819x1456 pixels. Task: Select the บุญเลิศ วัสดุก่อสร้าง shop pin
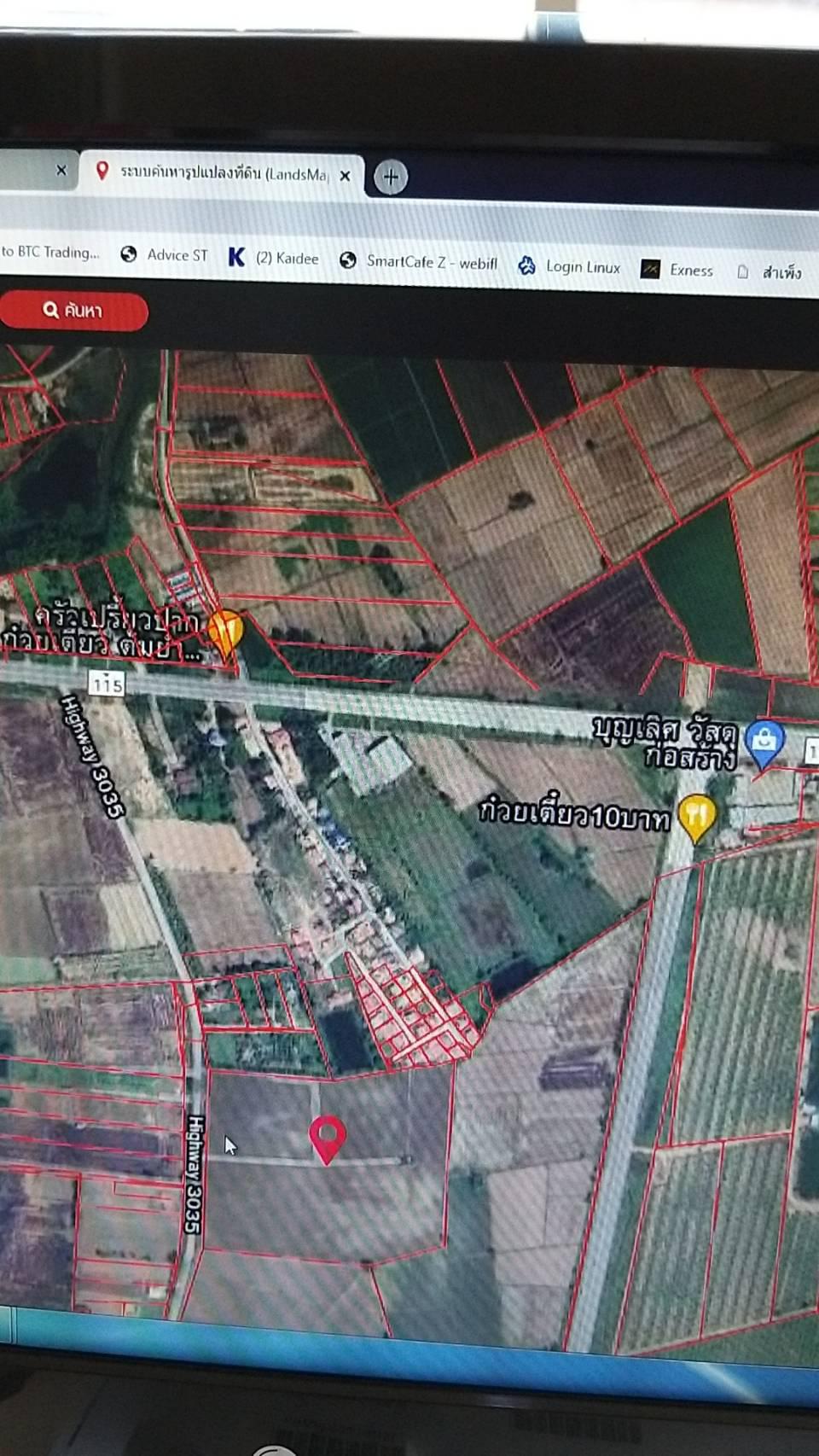coord(764,744)
